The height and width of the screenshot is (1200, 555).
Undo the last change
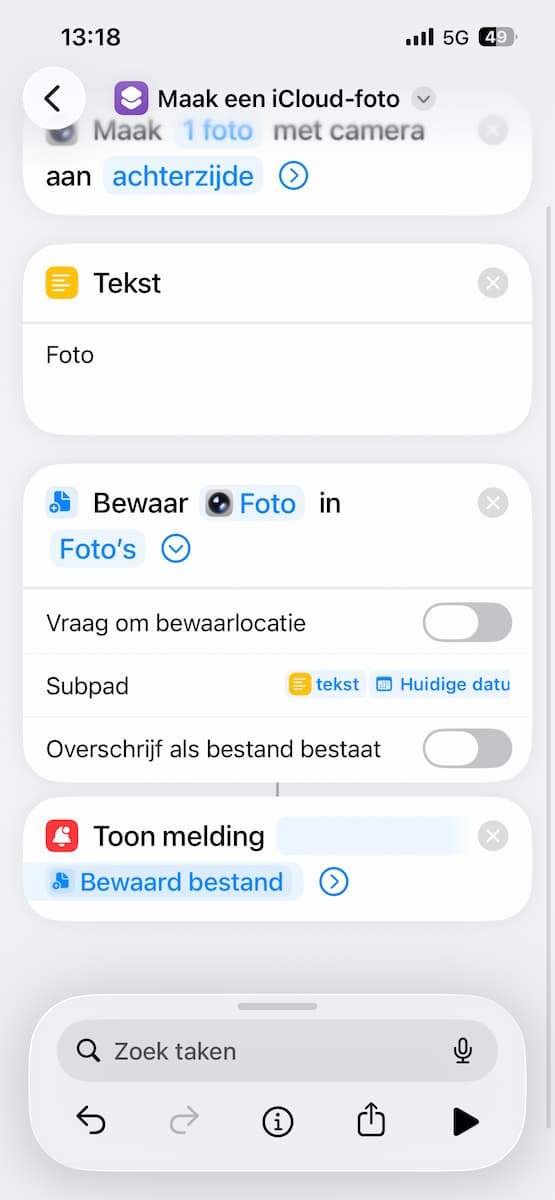pyautogui.click(x=91, y=1122)
